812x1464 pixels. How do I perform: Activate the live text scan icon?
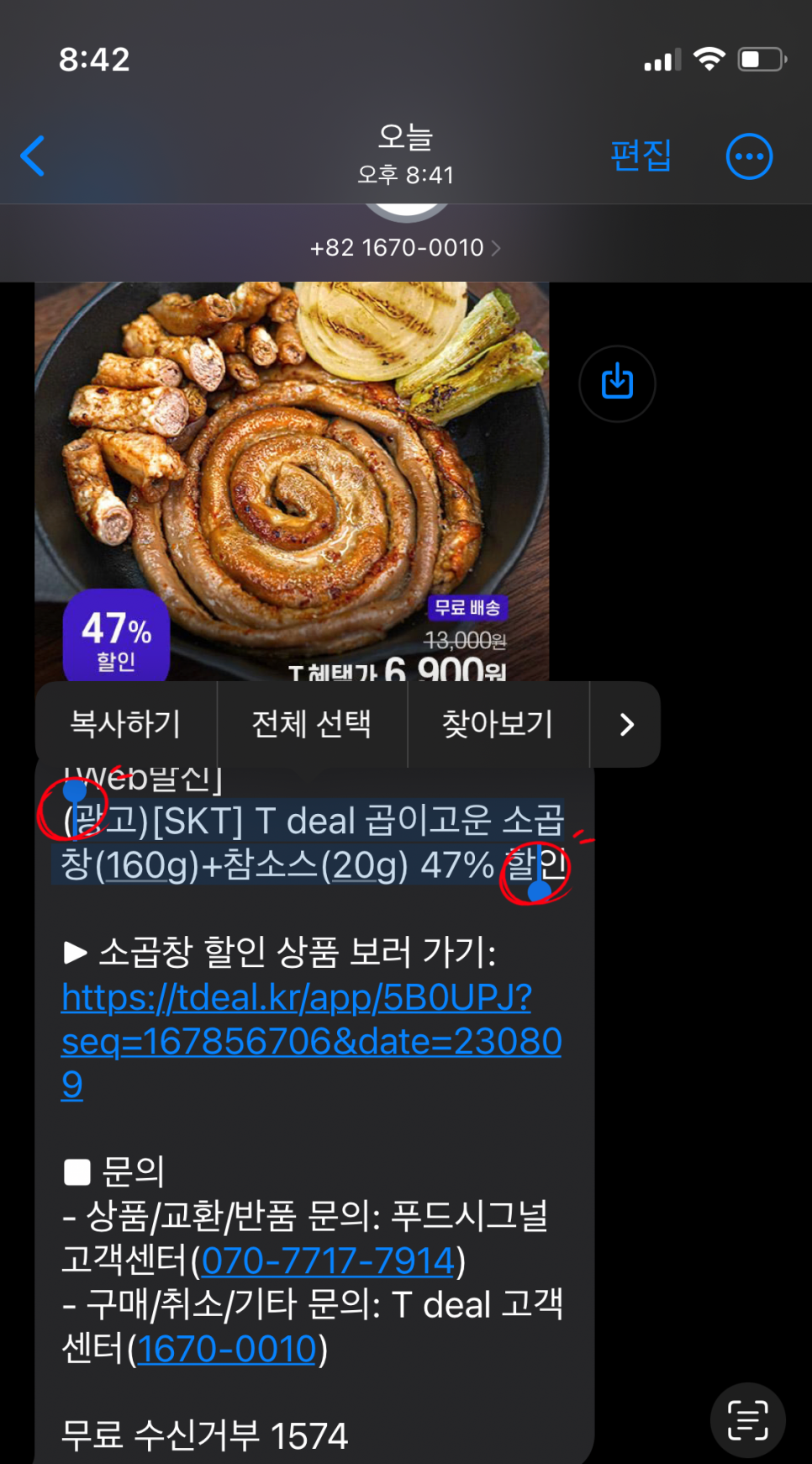(x=748, y=1420)
